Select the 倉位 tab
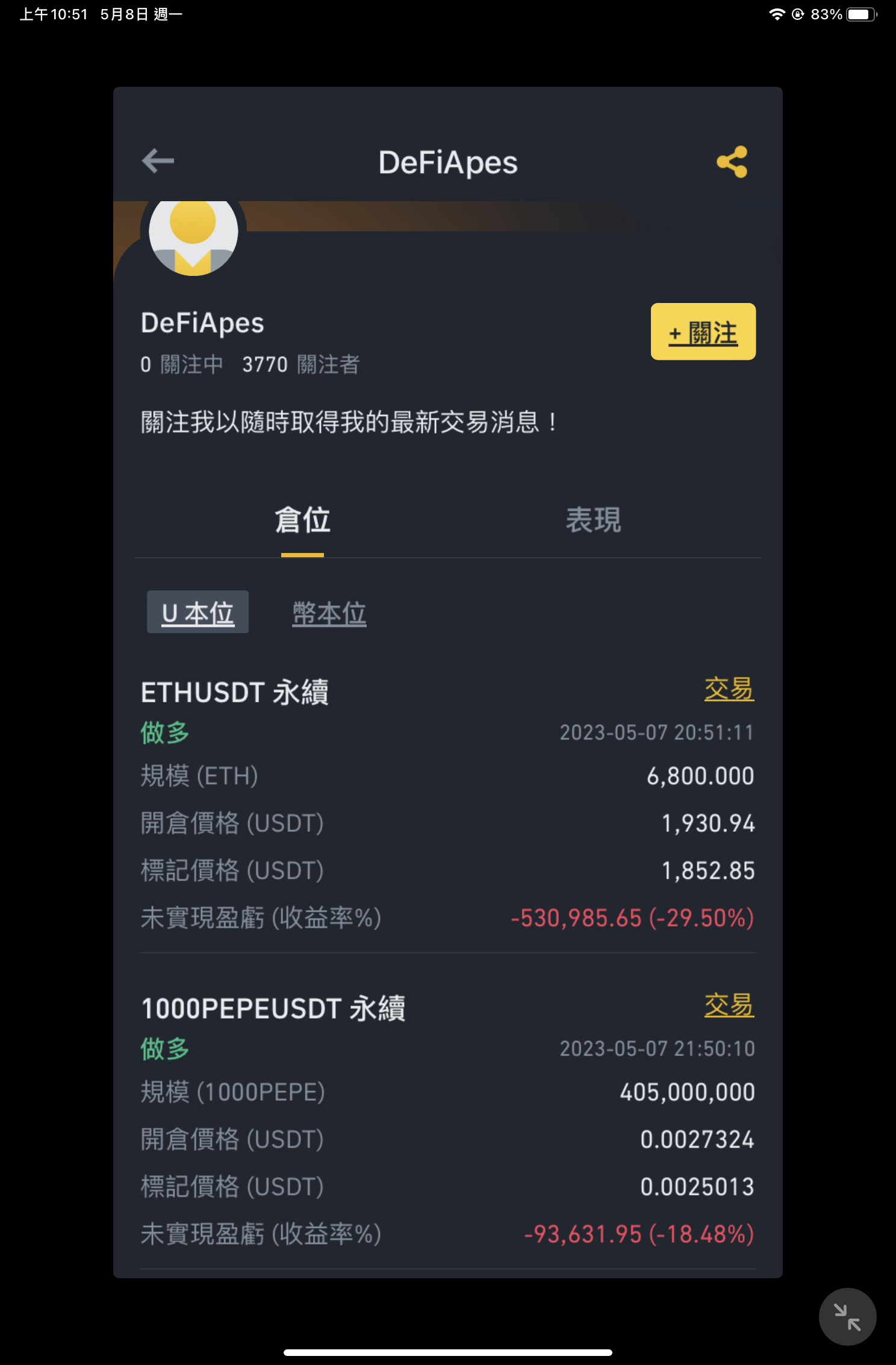896x1365 pixels. click(x=302, y=520)
